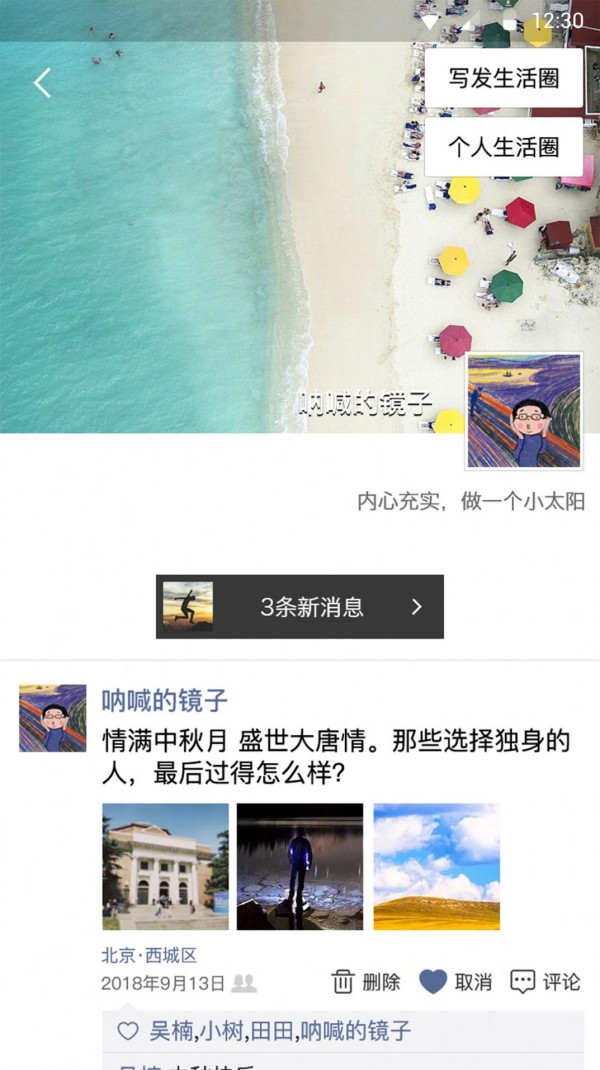
Task: Open 个人生活圈 personal feed
Action: point(503,147)
